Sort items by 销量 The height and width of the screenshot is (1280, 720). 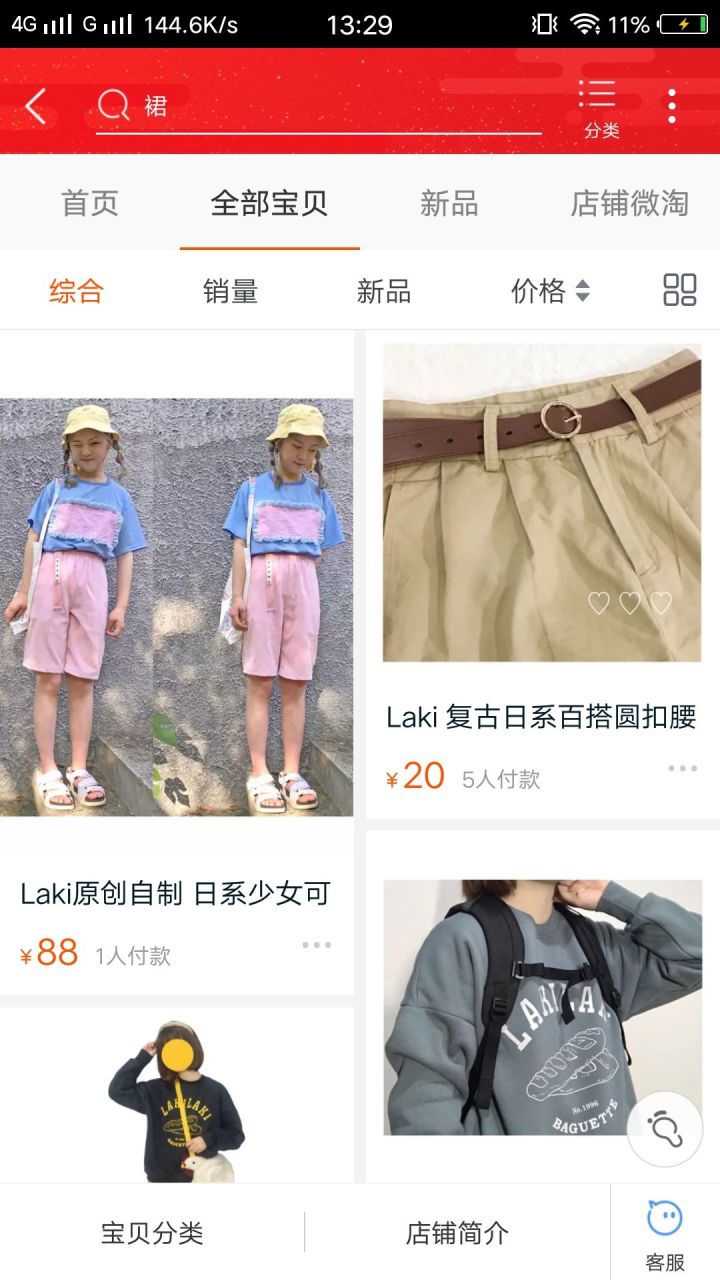(x=230, y=291)
